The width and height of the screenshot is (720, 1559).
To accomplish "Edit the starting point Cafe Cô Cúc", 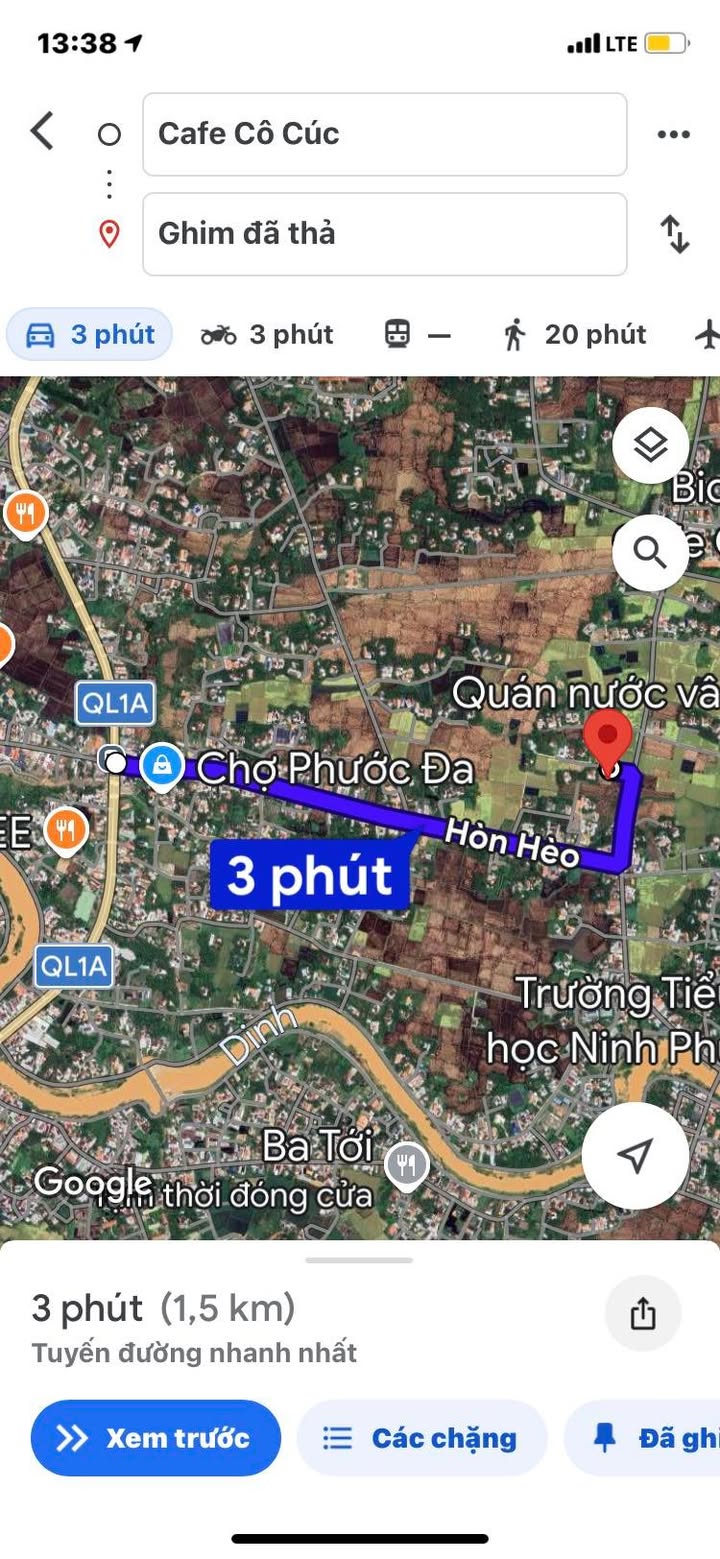I will pos(384,134).
